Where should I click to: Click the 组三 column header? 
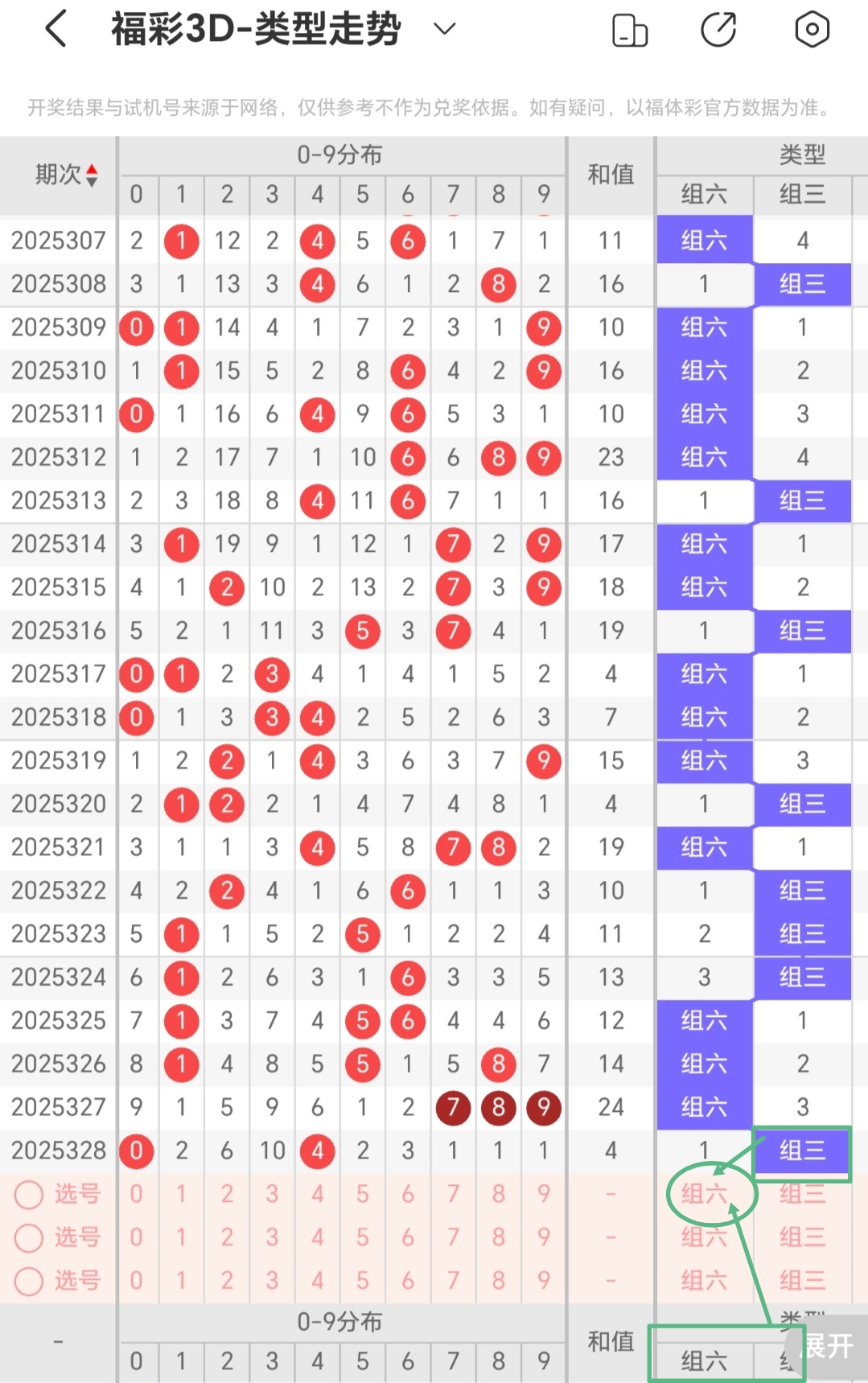(802, 194)
